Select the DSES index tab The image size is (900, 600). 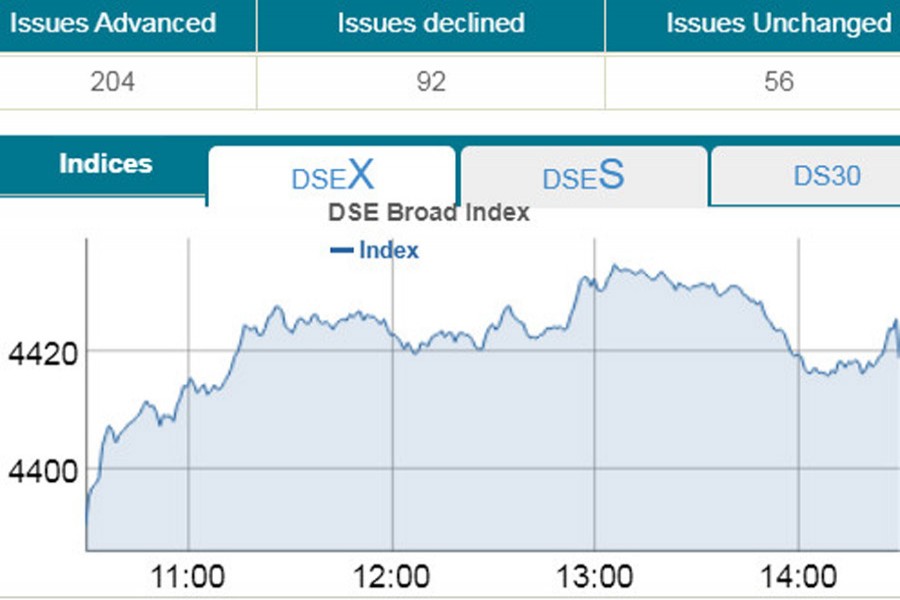[583, 176]
